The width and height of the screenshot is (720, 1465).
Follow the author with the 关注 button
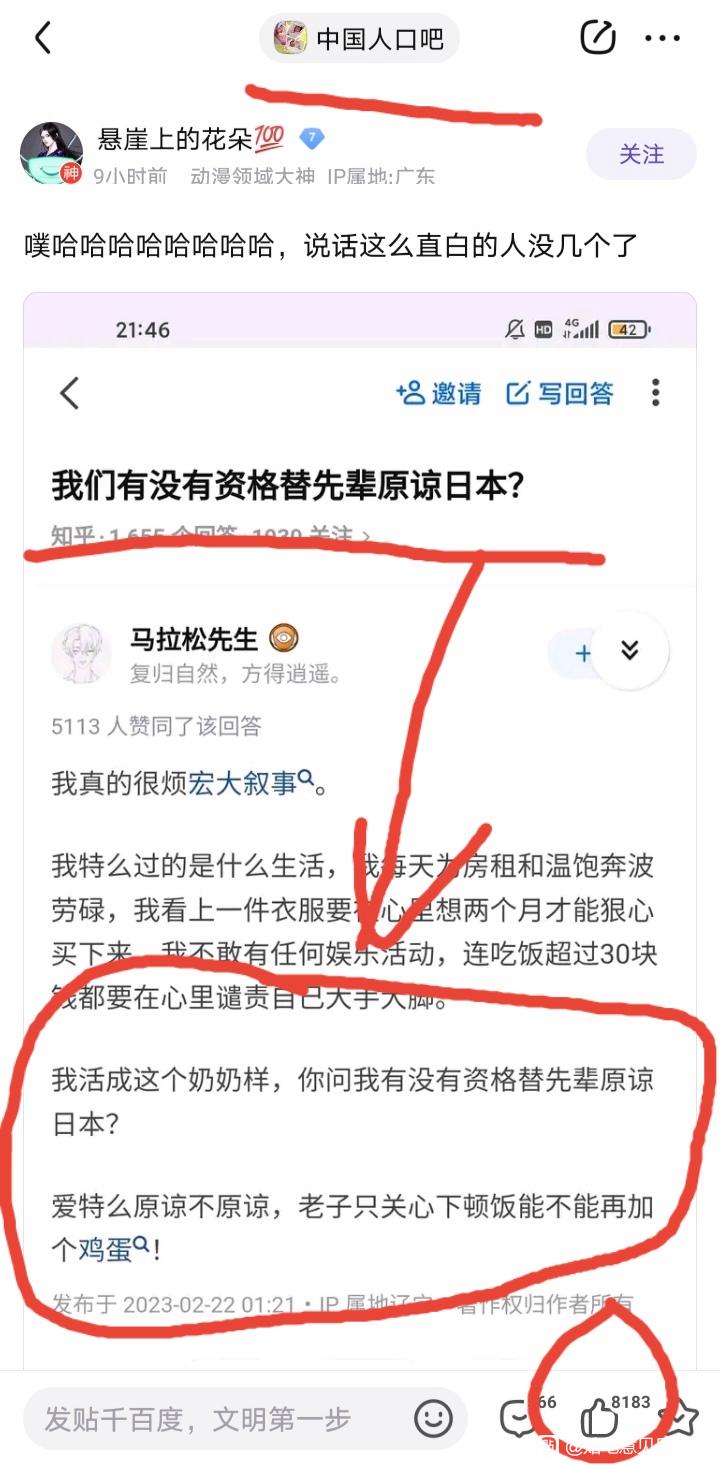point(641,154)
